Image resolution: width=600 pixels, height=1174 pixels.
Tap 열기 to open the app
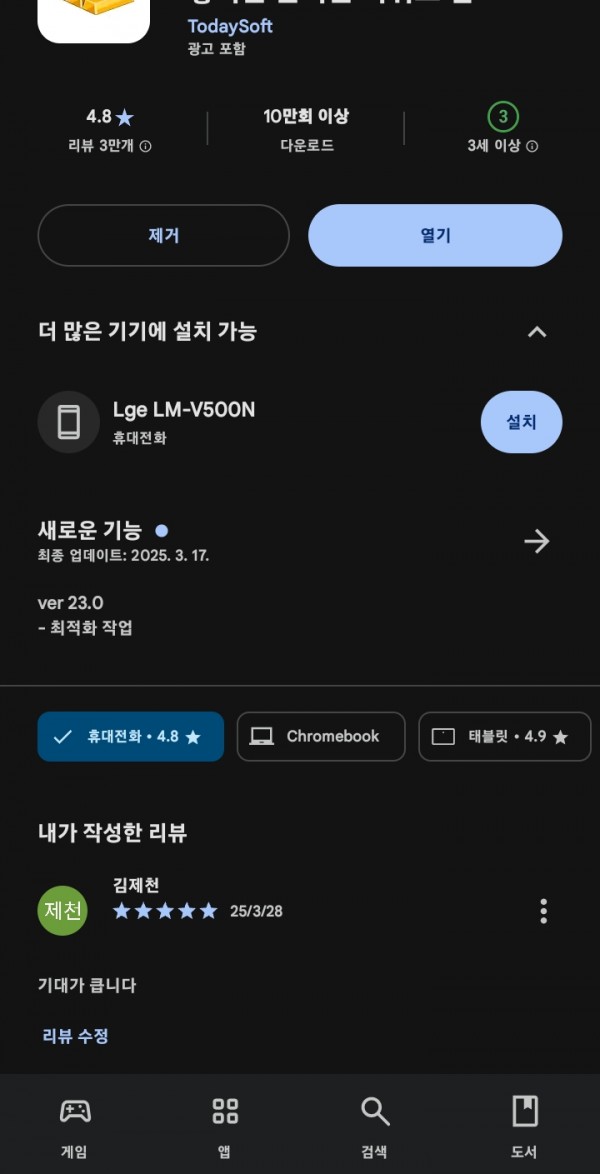(435, 235)
